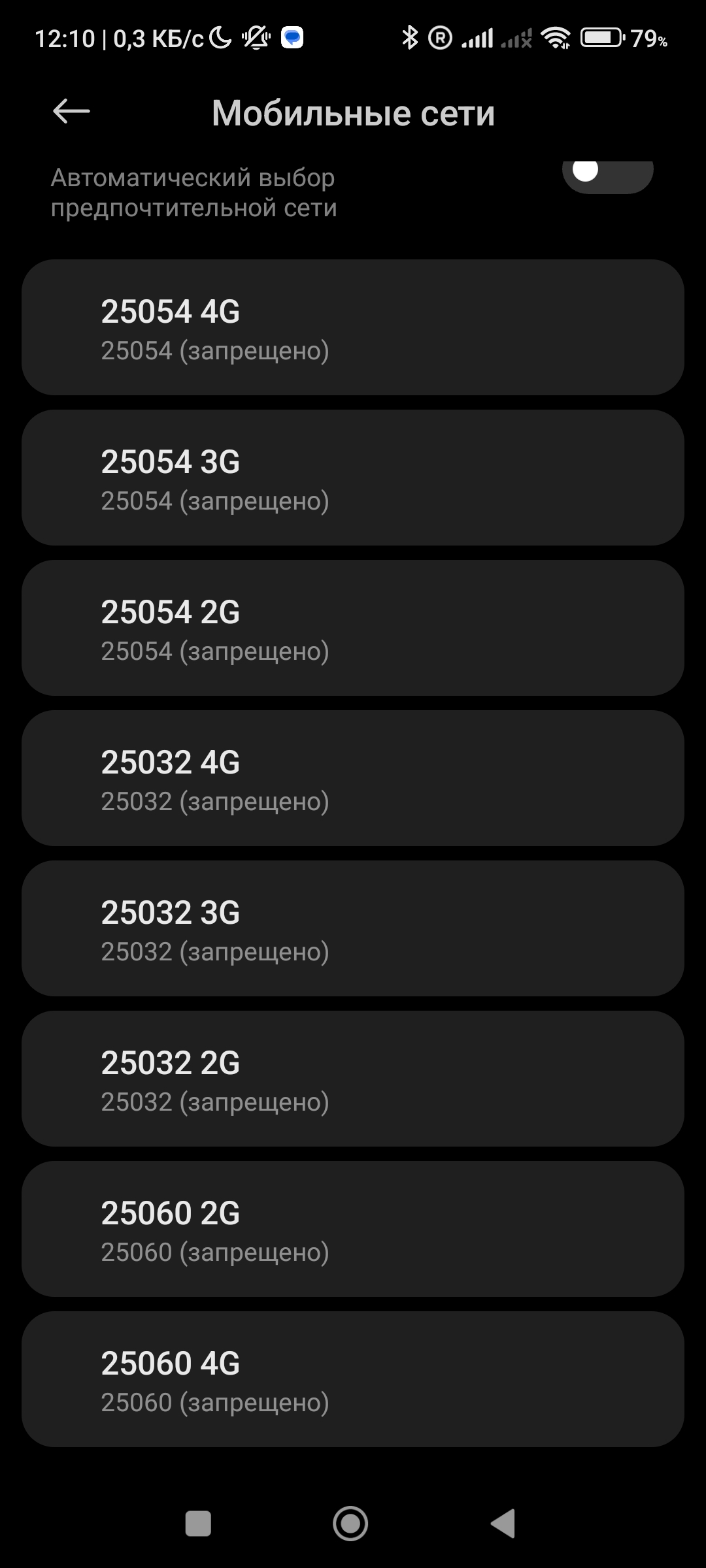The height and width of the screenshot is (1568, 706).
Task: Choose the 25054 3G network
Action: (353, 478)
